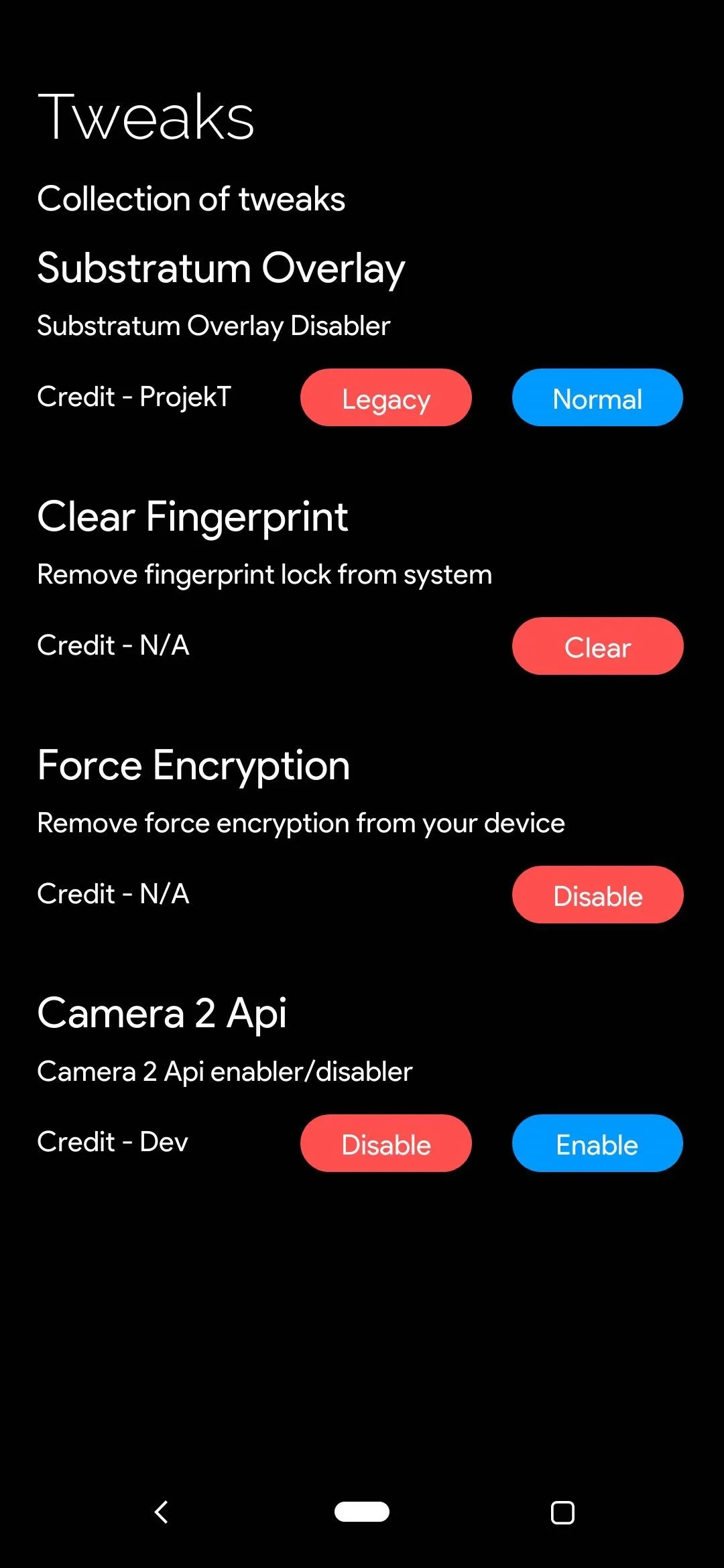724x1568 pixels.
Task: Disable Camera 2 Api
Action: (x=386, y=1143)
